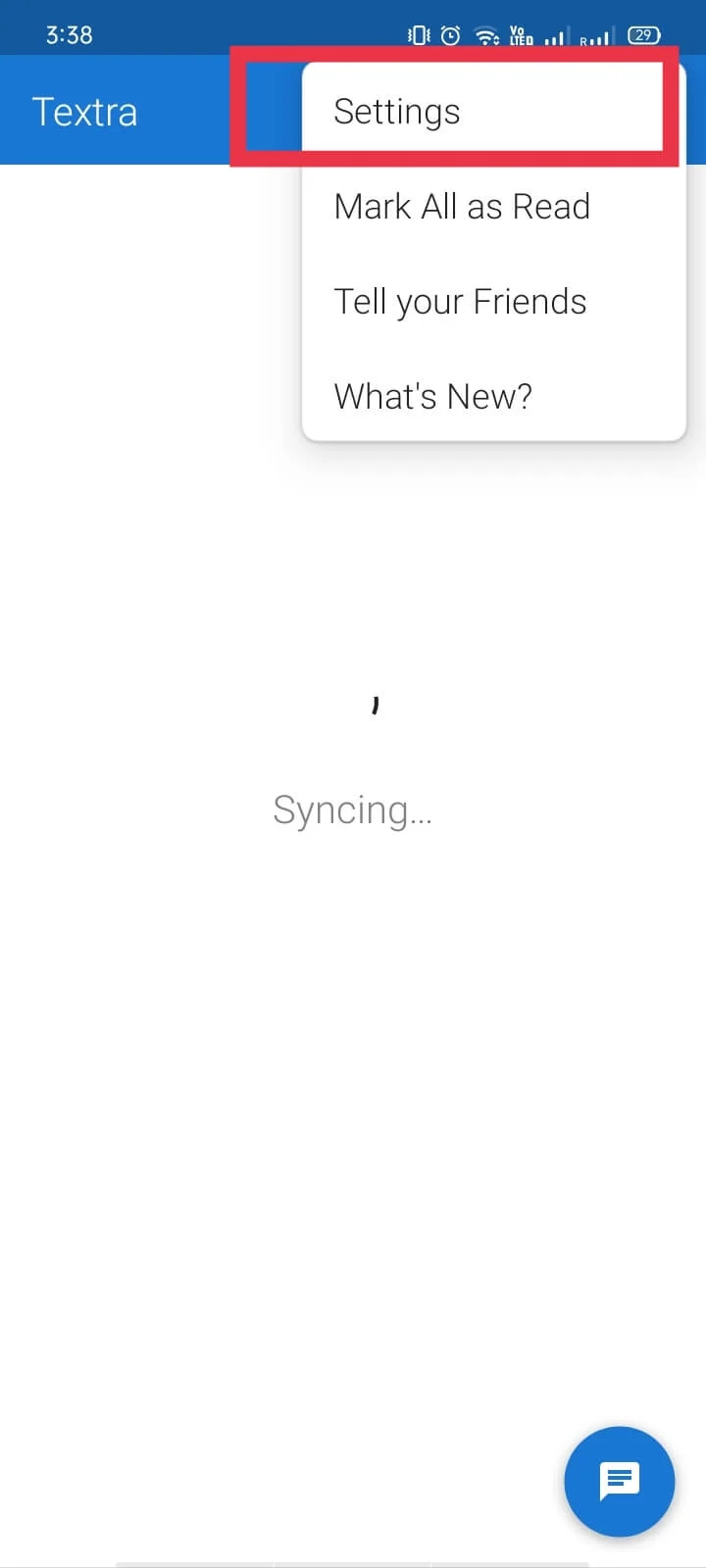706x1568 pixels.
Task: Choose Tell your Friends option
Action: point(460,302)
